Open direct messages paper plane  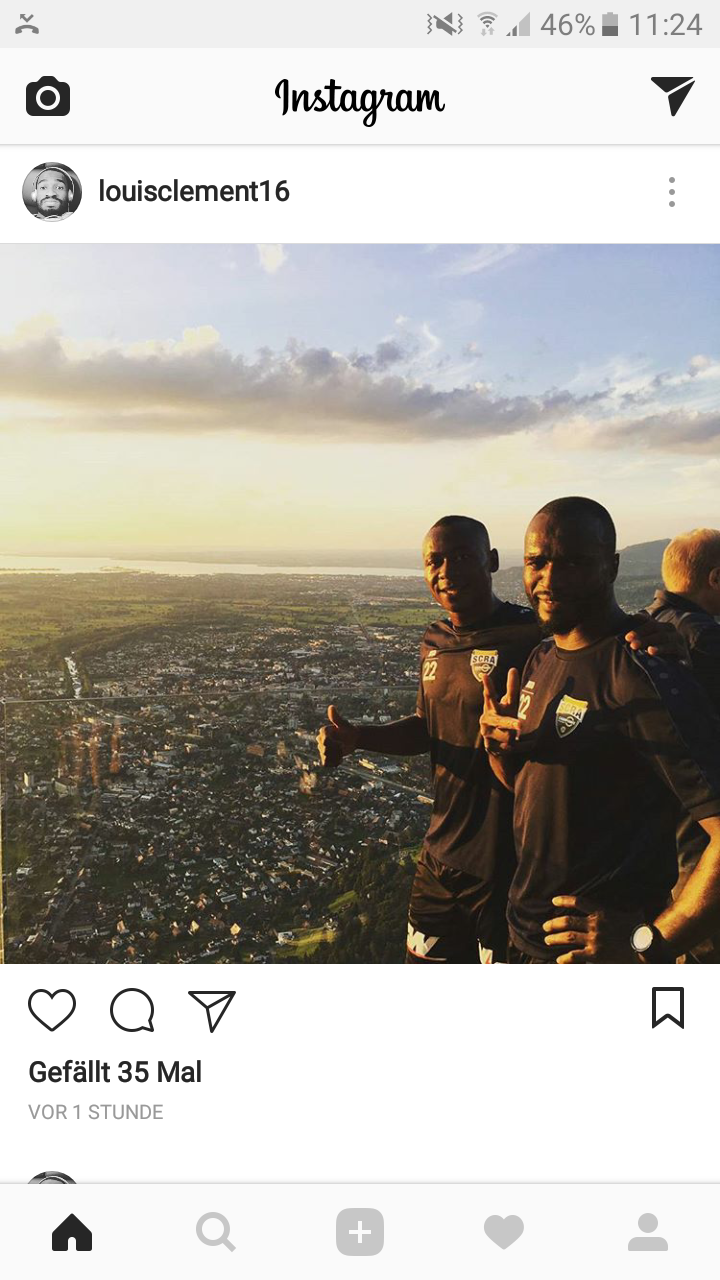(x=672, y=95)
